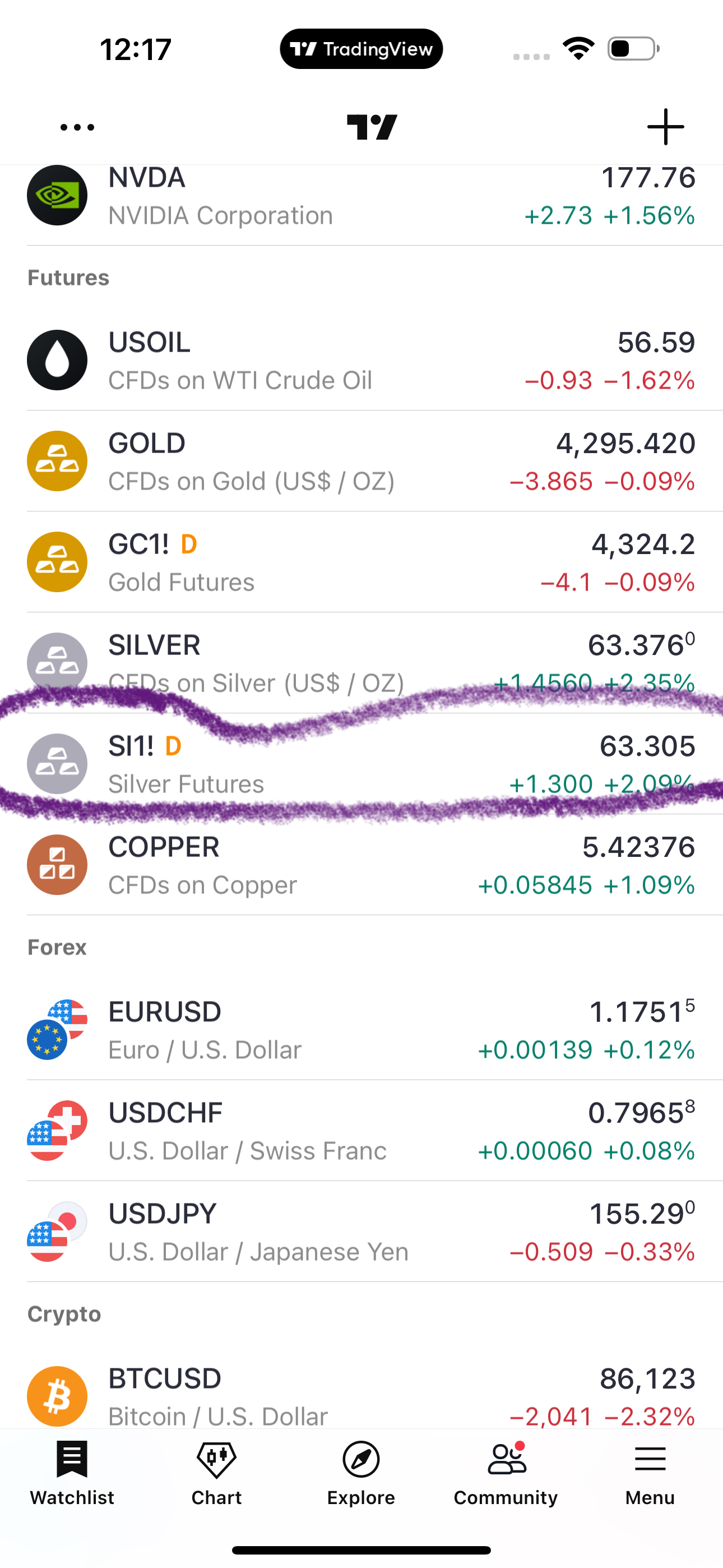The height and width of the screenshot is (1568, 723).
Task: Open the three-dot options menu
Action: click(77, 127)
